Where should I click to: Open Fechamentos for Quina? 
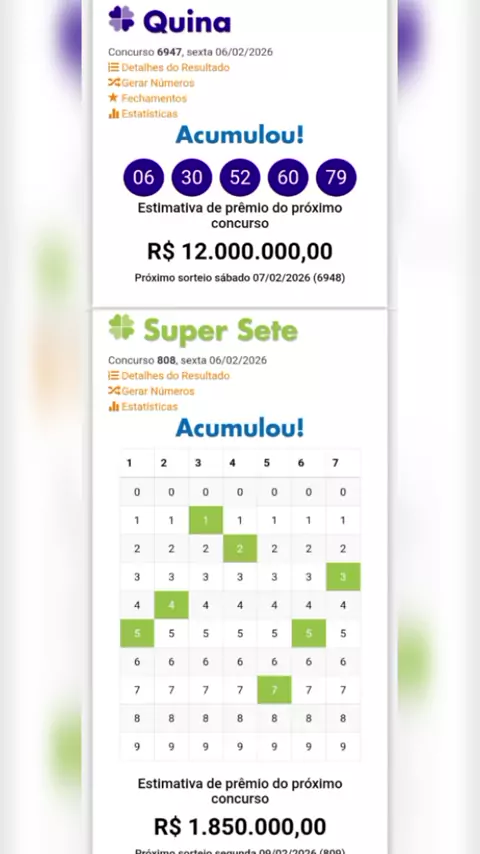[x=148, y=98]
